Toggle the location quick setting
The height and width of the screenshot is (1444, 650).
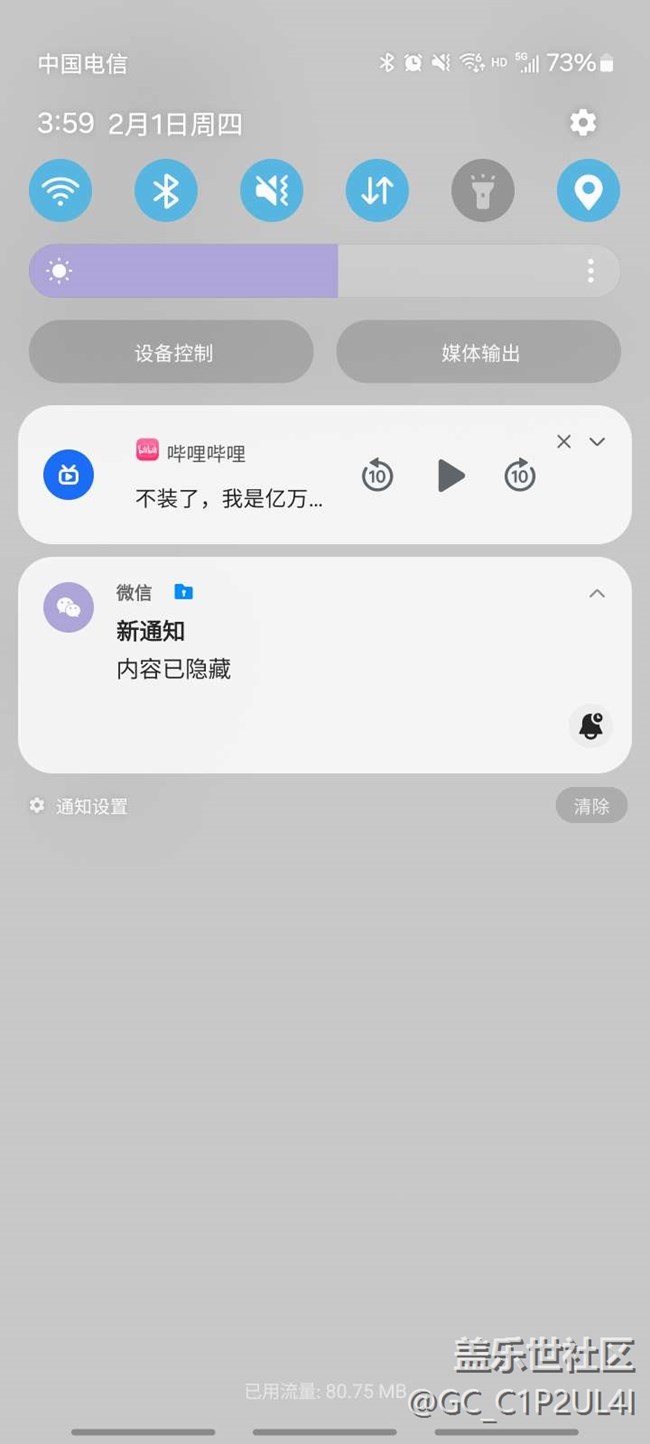tap(588, 190)
